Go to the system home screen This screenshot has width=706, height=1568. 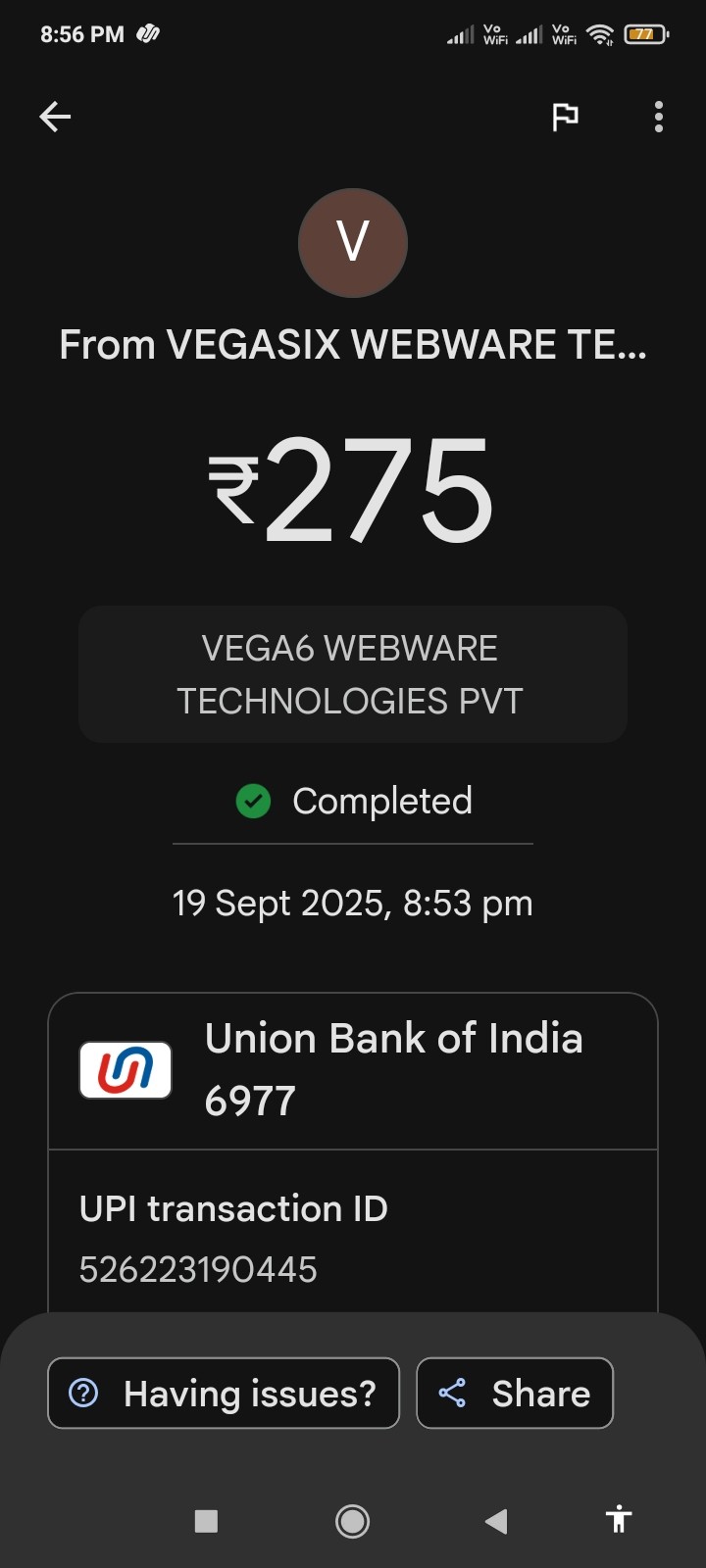coord(352,1521)
